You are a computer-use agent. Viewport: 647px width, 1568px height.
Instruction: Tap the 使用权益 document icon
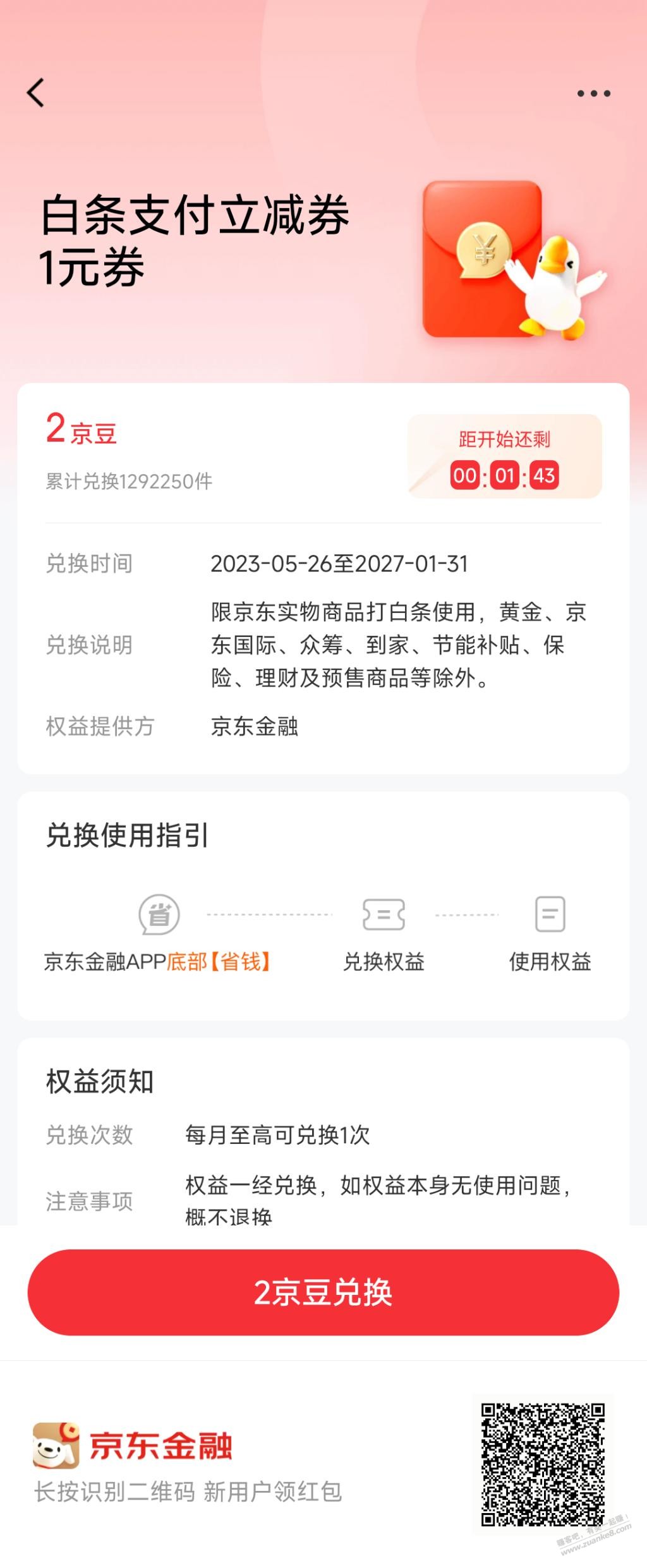coord(550,915)
